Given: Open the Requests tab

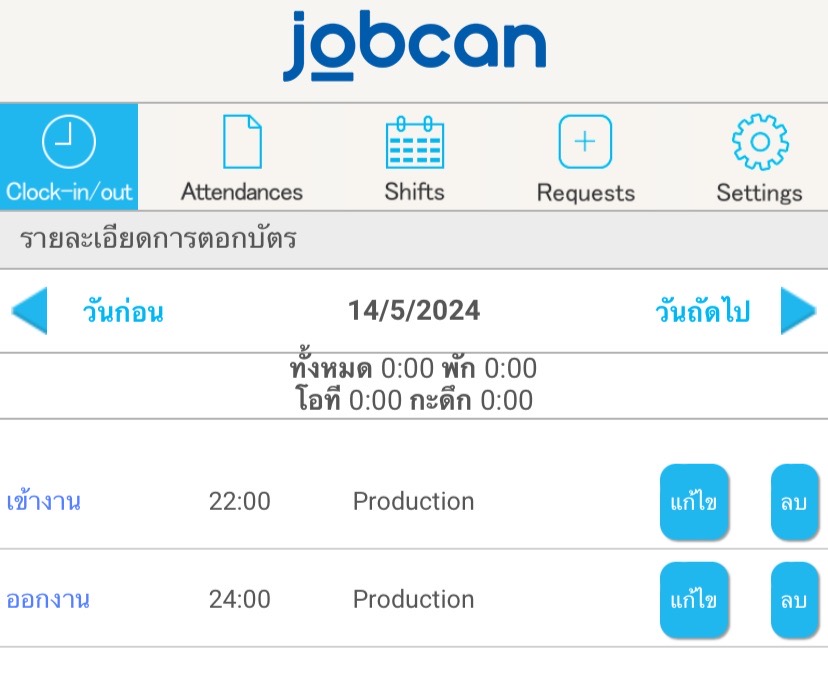Looking at the screenshot, I should point(585,158).
